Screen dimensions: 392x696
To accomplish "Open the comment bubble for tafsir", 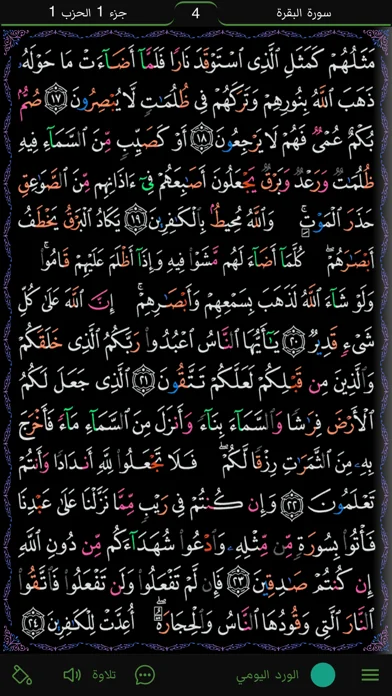I will [x=145, y=675].
